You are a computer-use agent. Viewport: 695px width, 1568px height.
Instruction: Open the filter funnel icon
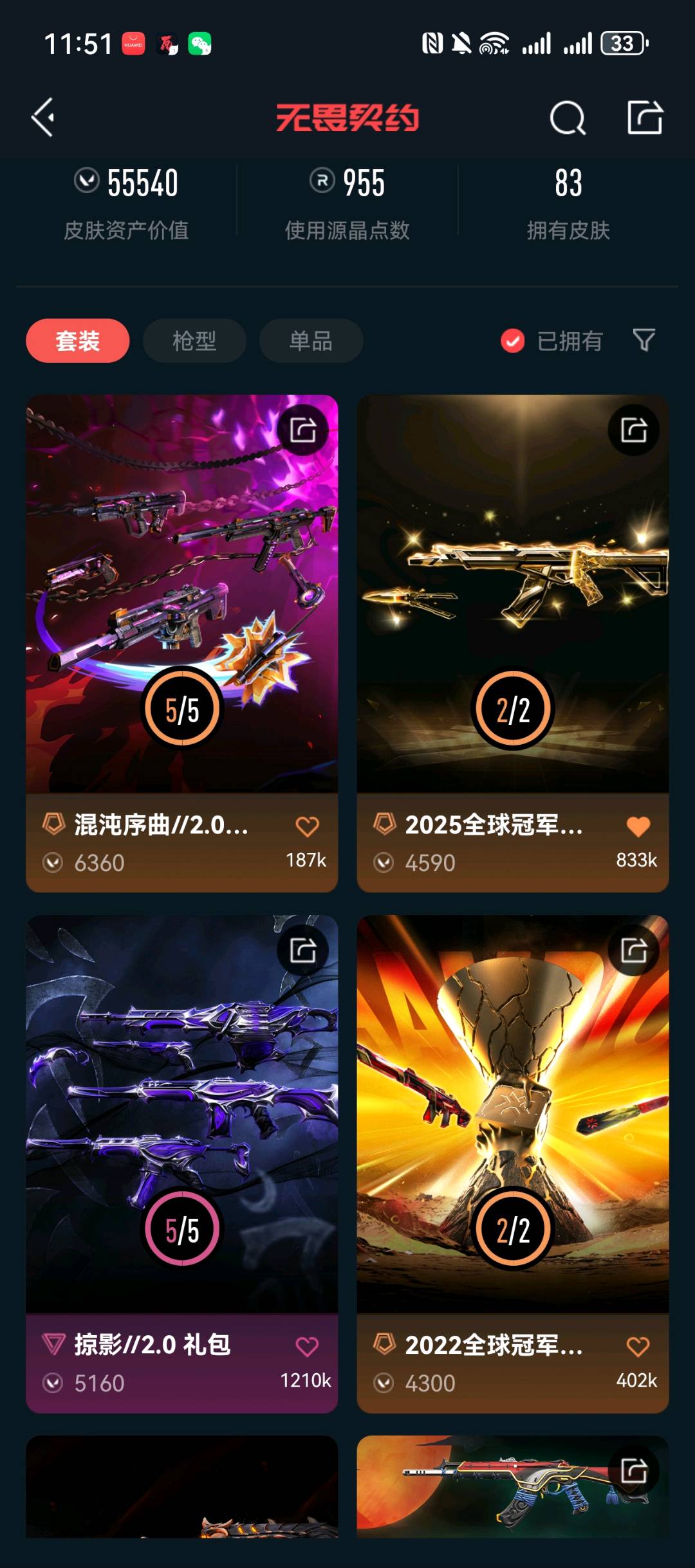click(644, 340)
